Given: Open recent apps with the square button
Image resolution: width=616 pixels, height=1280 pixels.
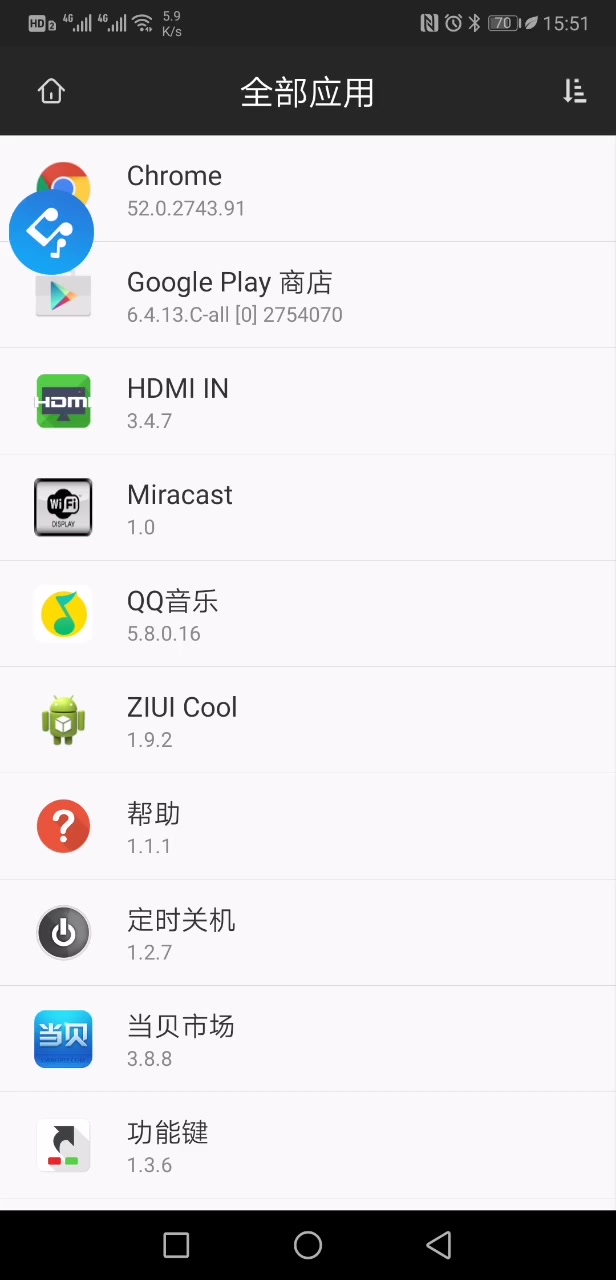Looking at the screenshot, I should pyautogui.click(x=176, y=1245).
